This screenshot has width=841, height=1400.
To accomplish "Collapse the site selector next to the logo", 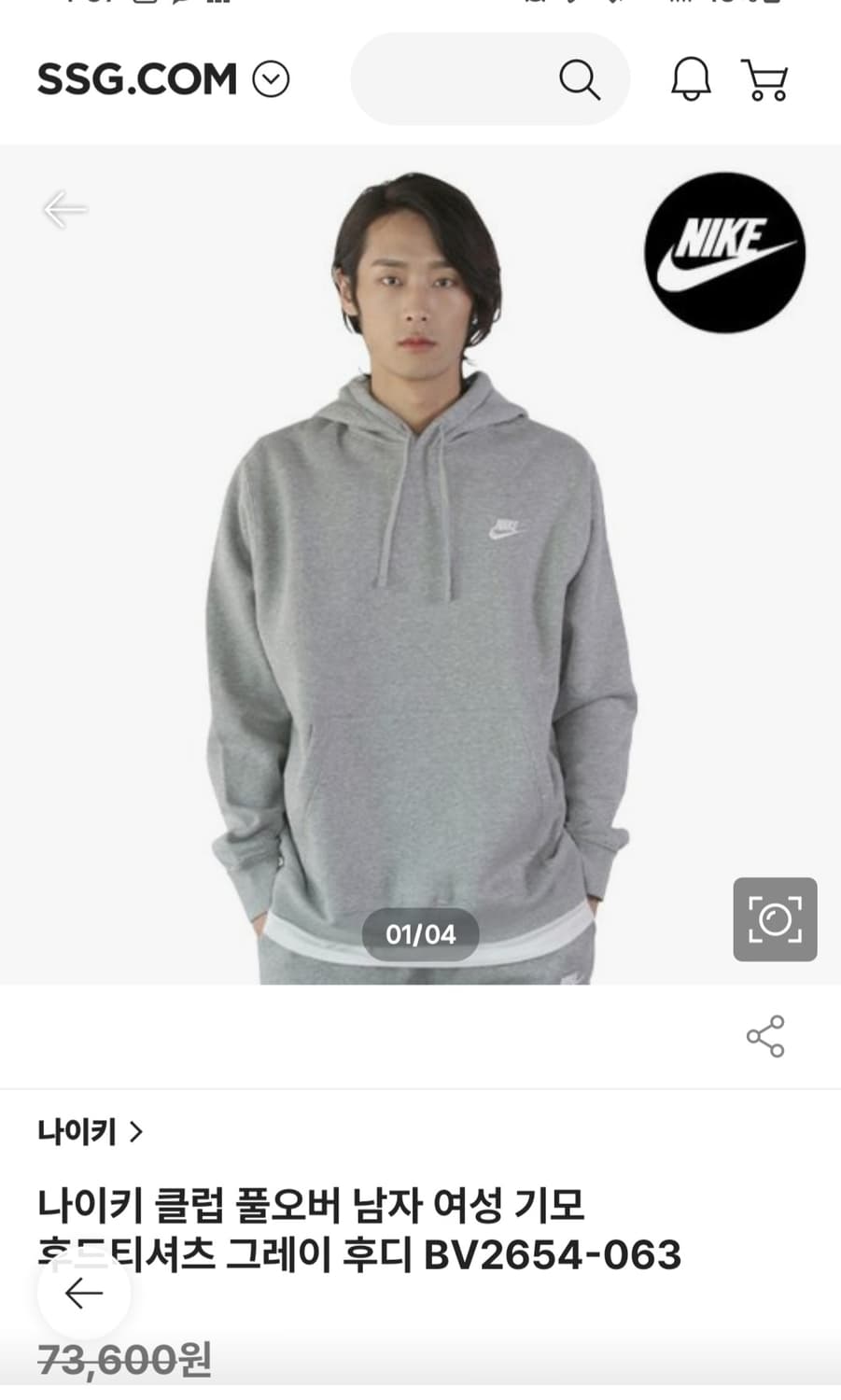I will click(x=271, y=79).
